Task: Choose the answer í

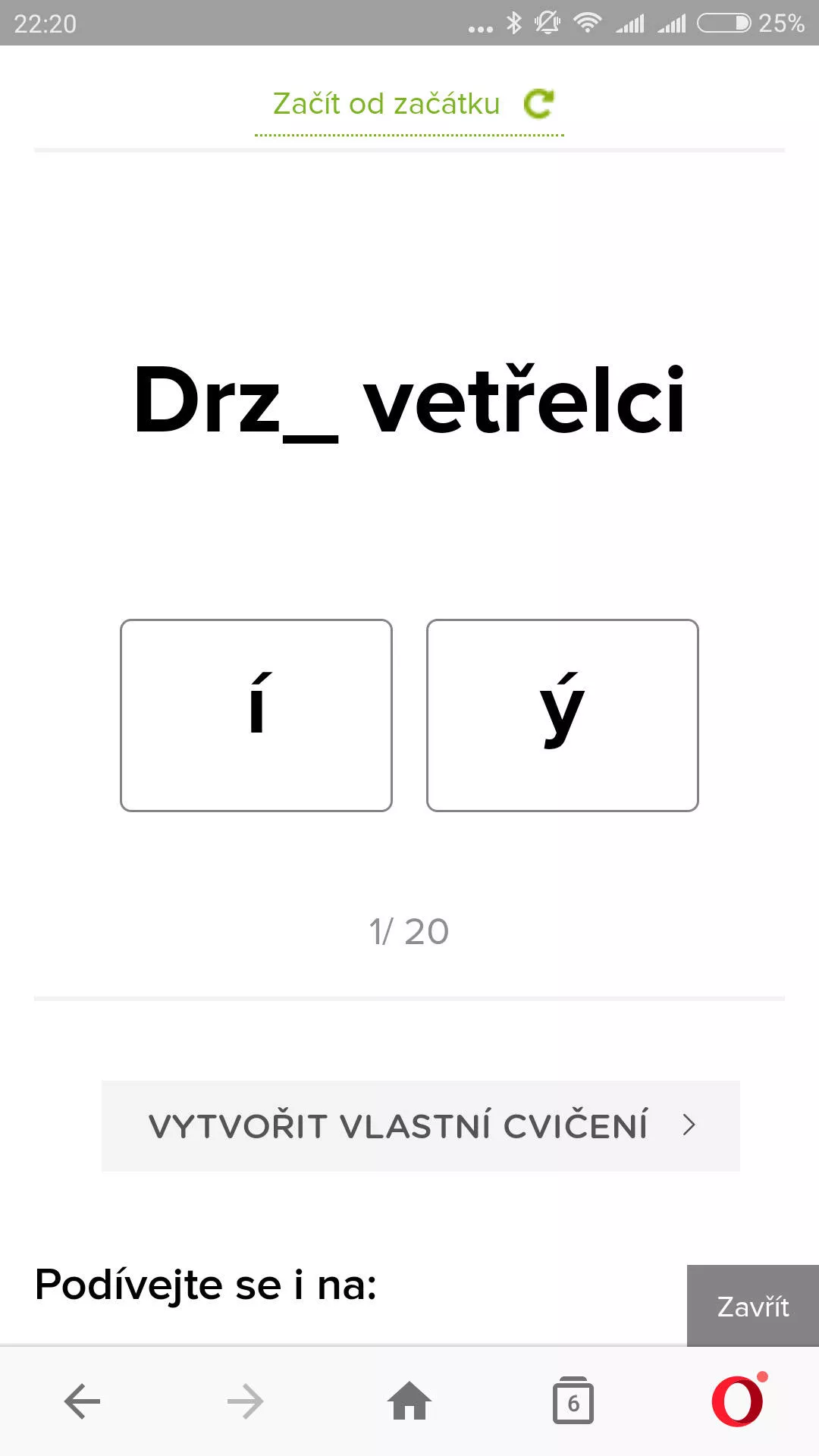Action: tap(256, 715)
